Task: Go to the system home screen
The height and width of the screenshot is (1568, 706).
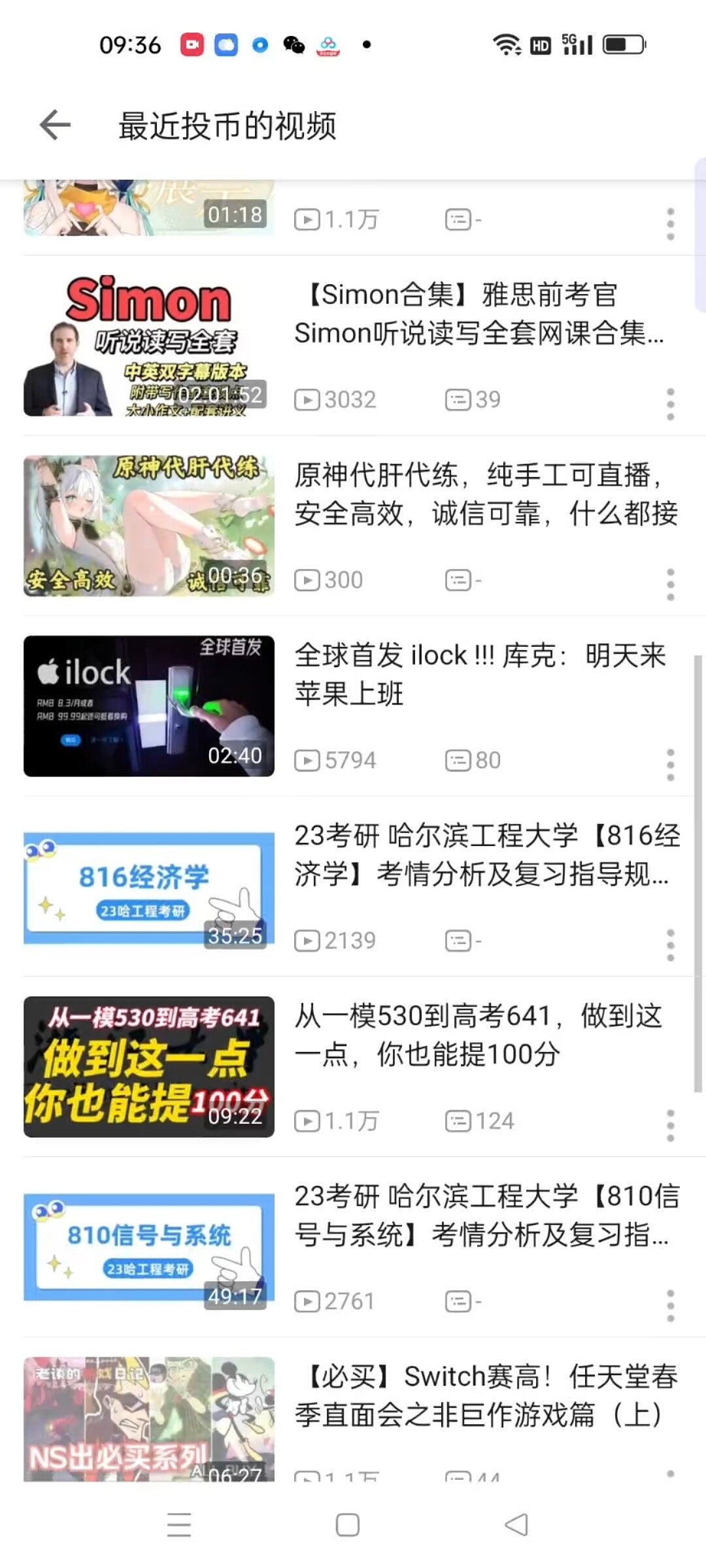Action: click(x=347, y=1526)
